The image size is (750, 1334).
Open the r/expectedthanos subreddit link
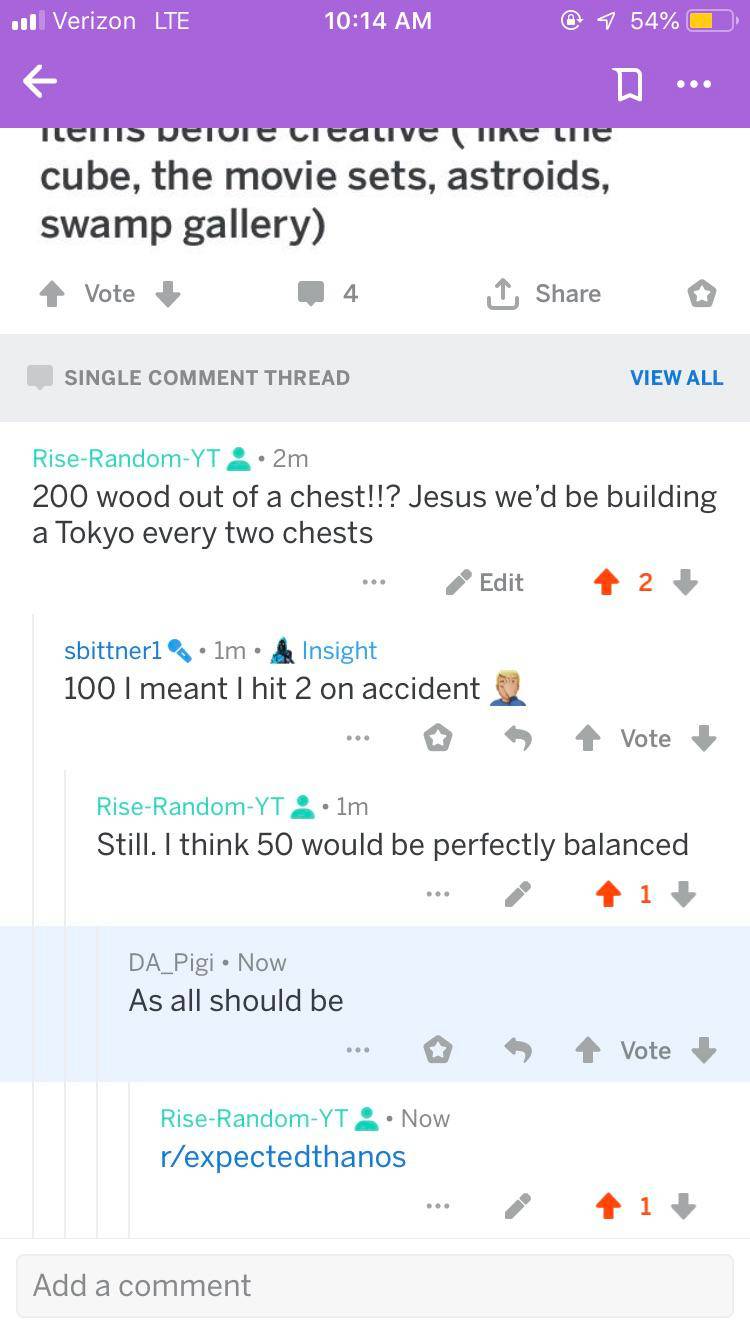[x=283, y=1156]
